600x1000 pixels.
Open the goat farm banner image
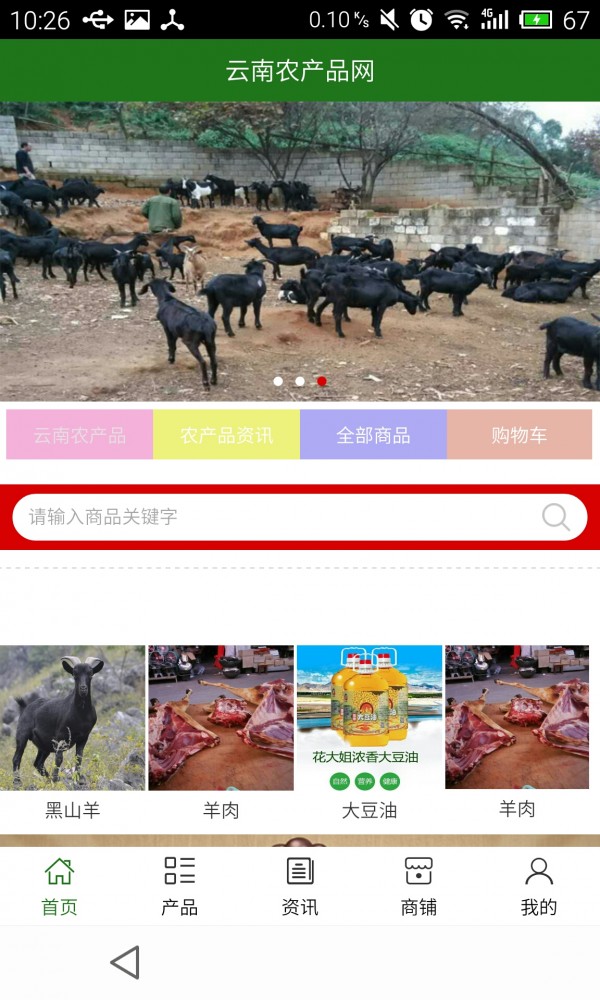[x=300, y=250]
